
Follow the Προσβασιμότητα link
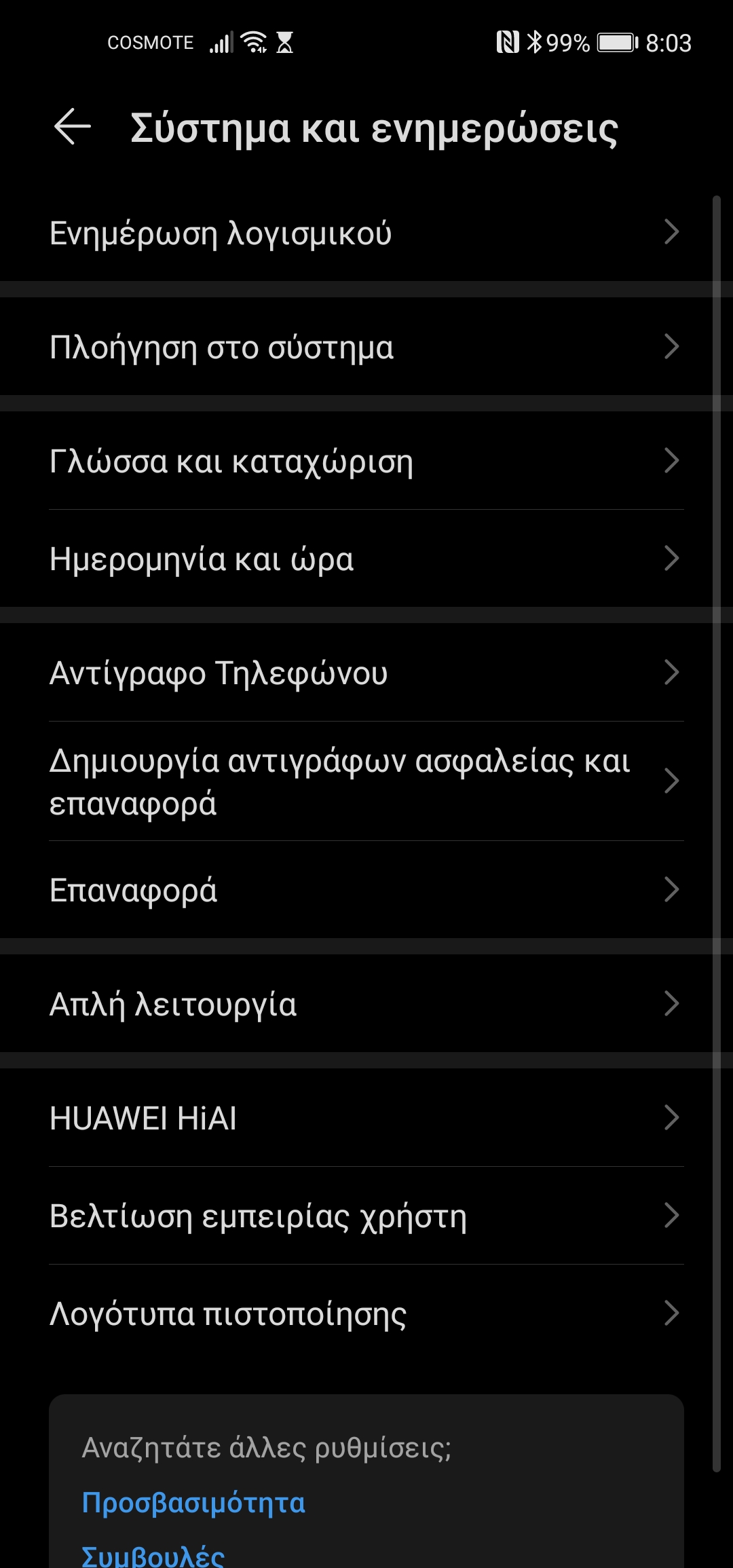pyautogui.click(x=193, y=1502)
